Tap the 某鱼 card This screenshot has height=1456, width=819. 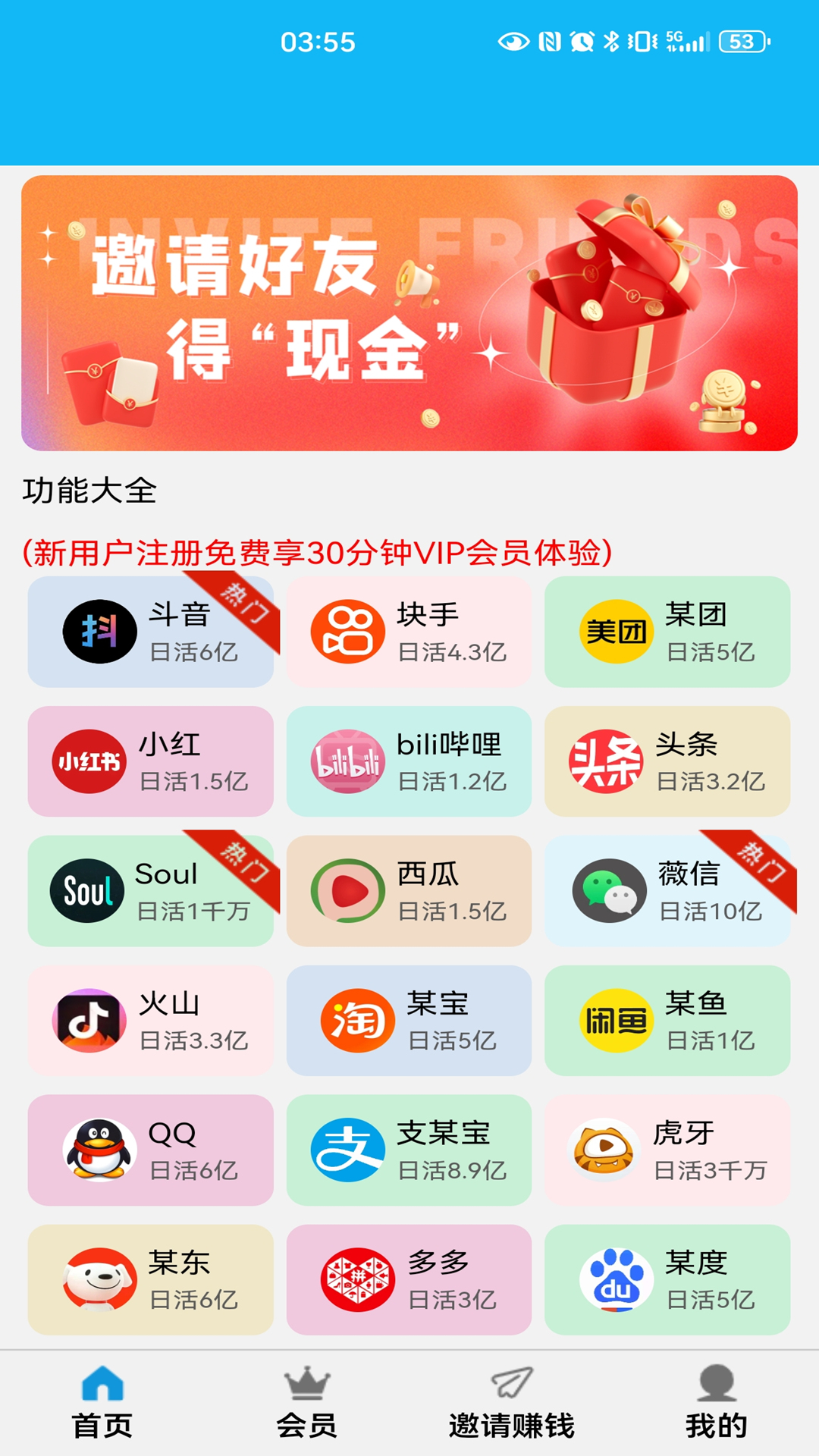click(x=667, y=1021)
